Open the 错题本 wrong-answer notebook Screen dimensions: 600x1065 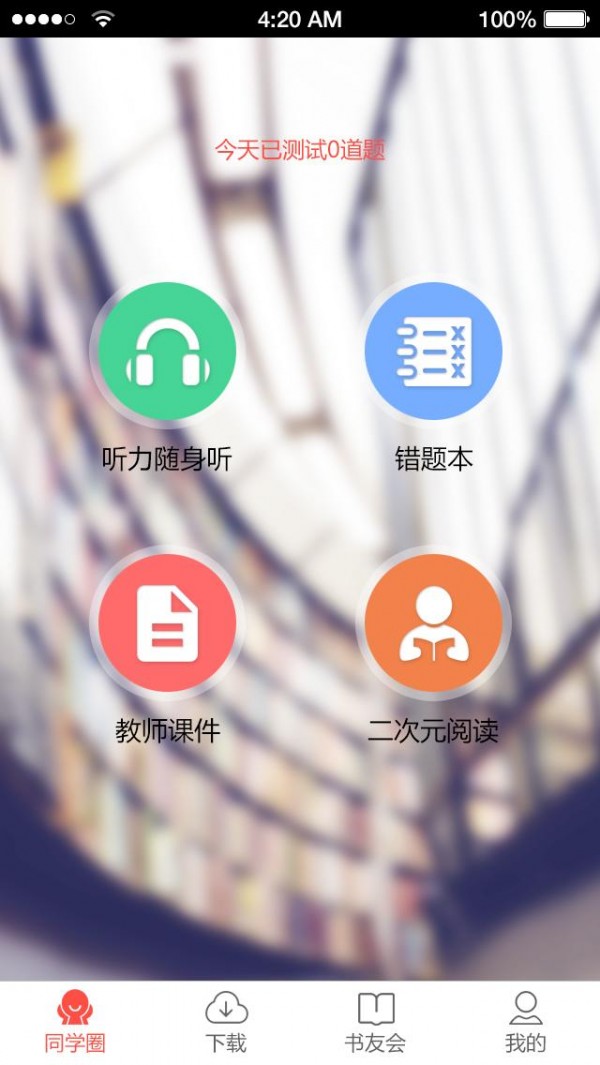pos(433,352)
